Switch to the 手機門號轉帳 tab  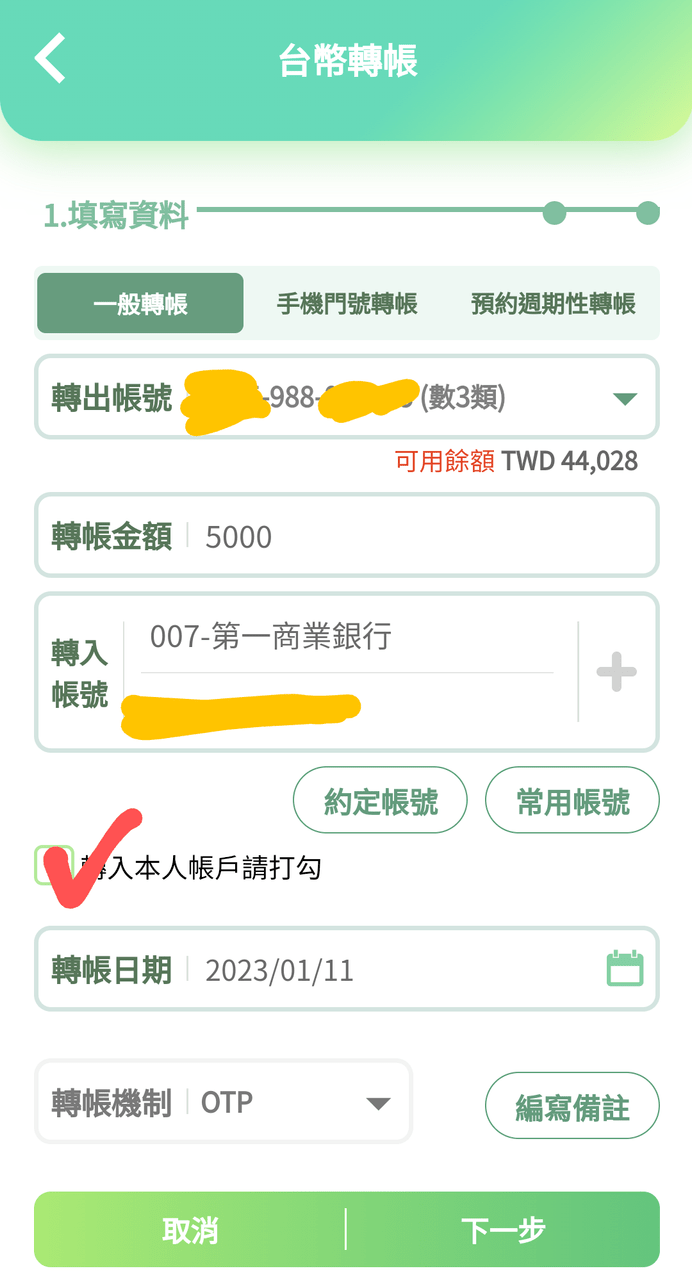coord(347,304)
